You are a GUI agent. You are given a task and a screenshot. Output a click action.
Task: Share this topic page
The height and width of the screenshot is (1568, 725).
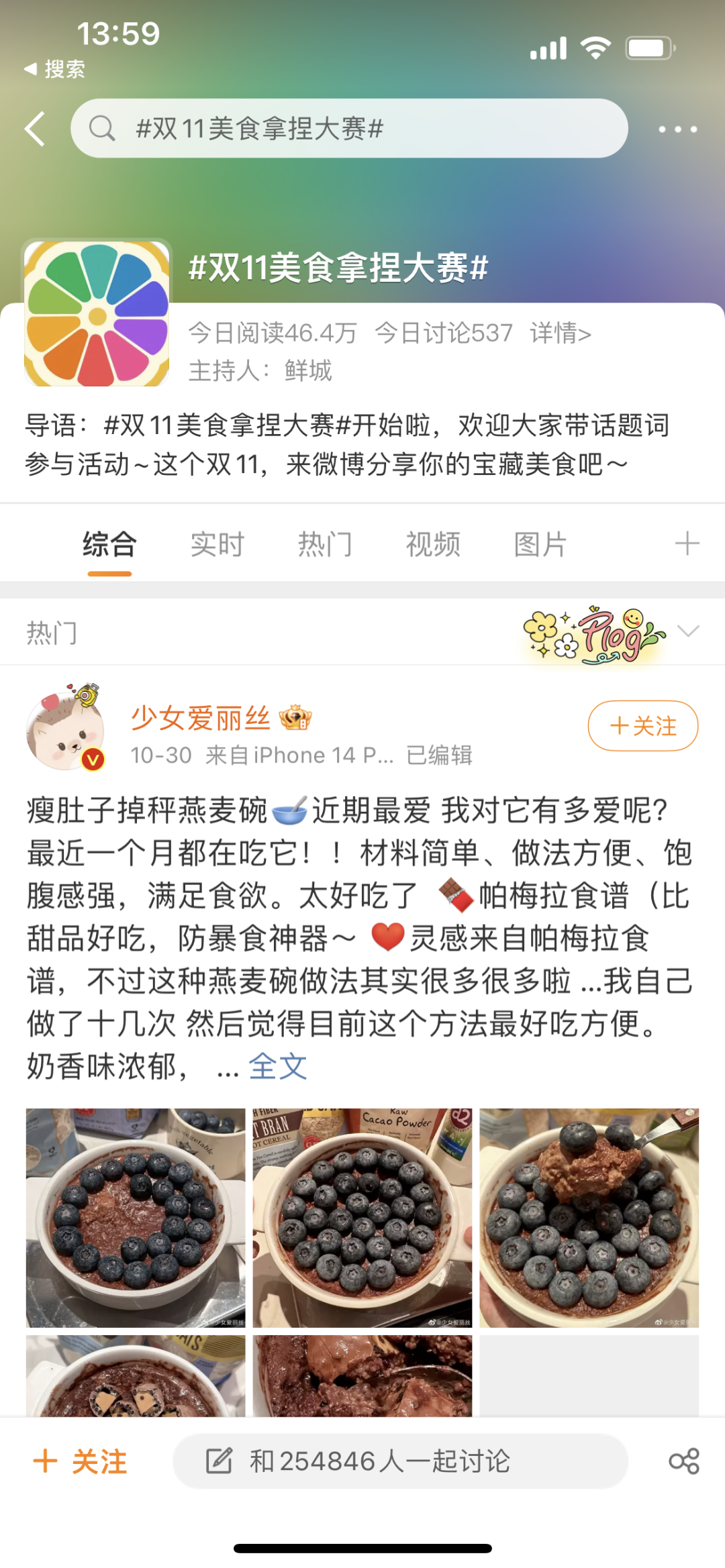pos(684,1461)
